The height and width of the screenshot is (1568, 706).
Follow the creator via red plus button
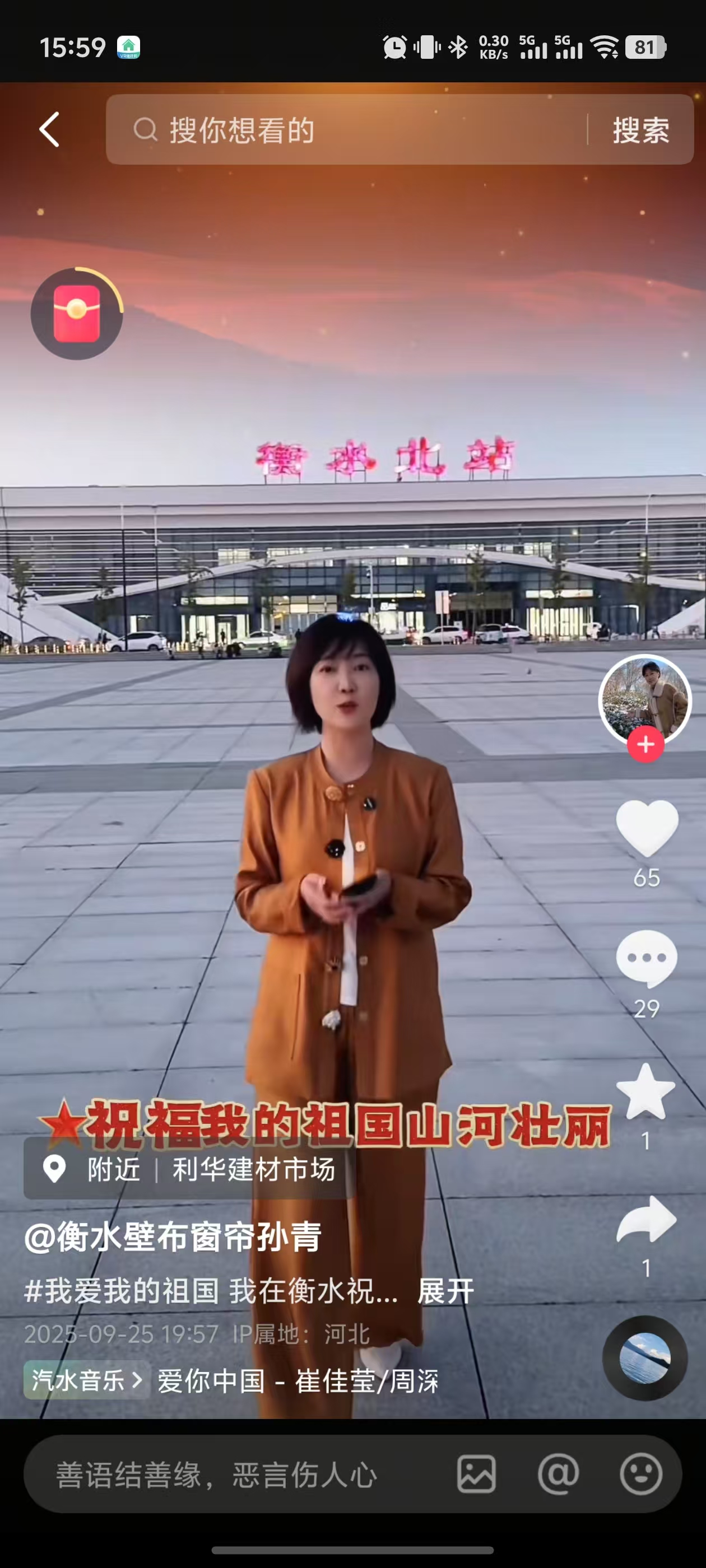645,744
